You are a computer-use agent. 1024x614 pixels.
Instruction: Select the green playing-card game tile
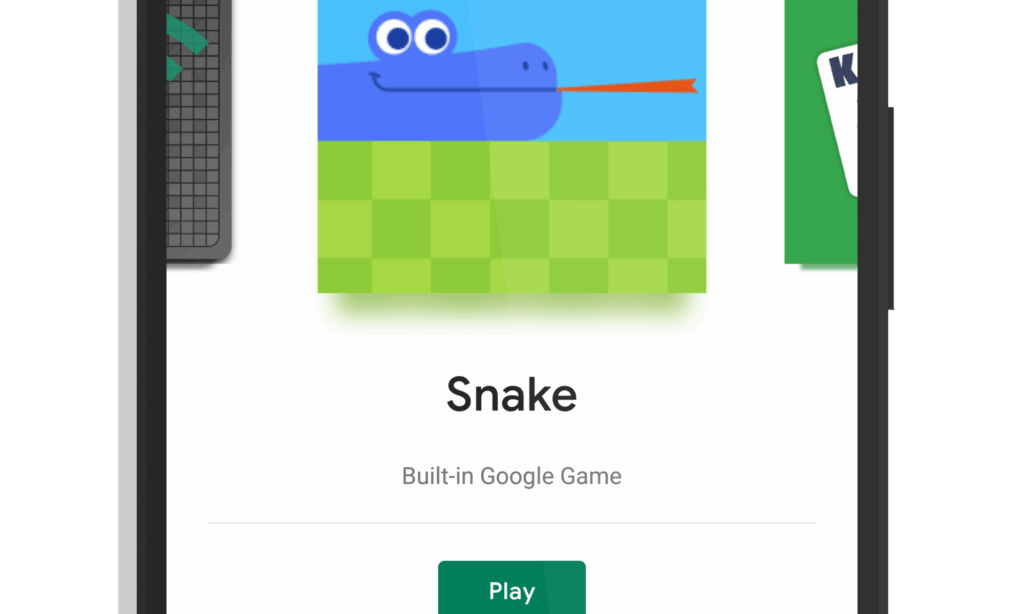coord(820,130)
